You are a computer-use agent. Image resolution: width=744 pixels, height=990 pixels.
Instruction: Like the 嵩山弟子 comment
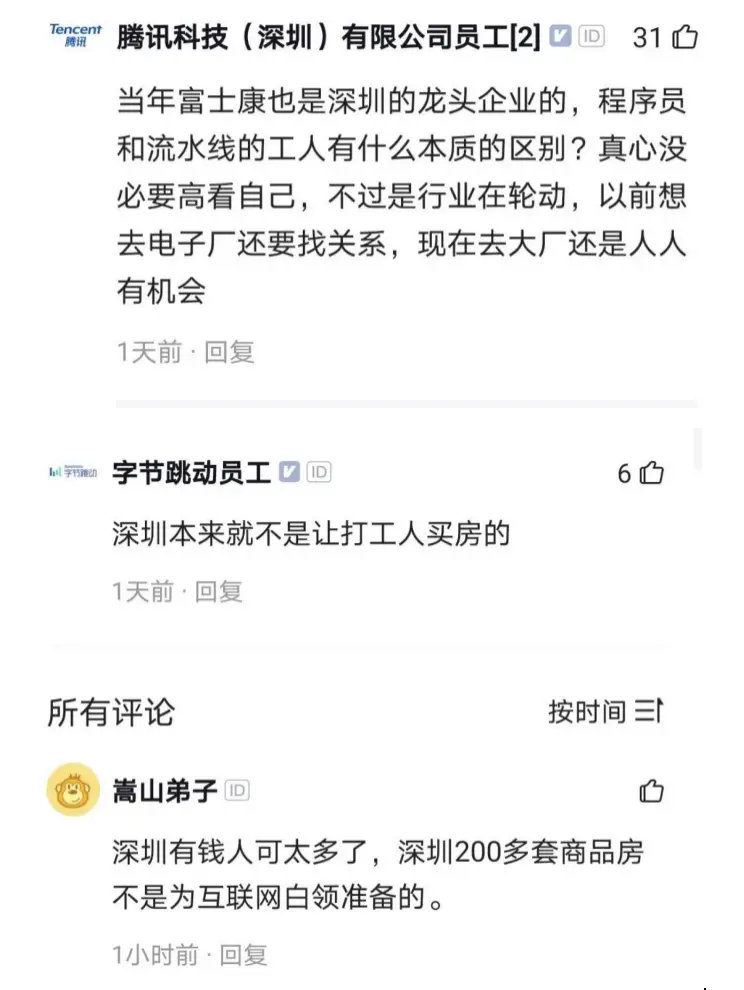tap(652, 790)
